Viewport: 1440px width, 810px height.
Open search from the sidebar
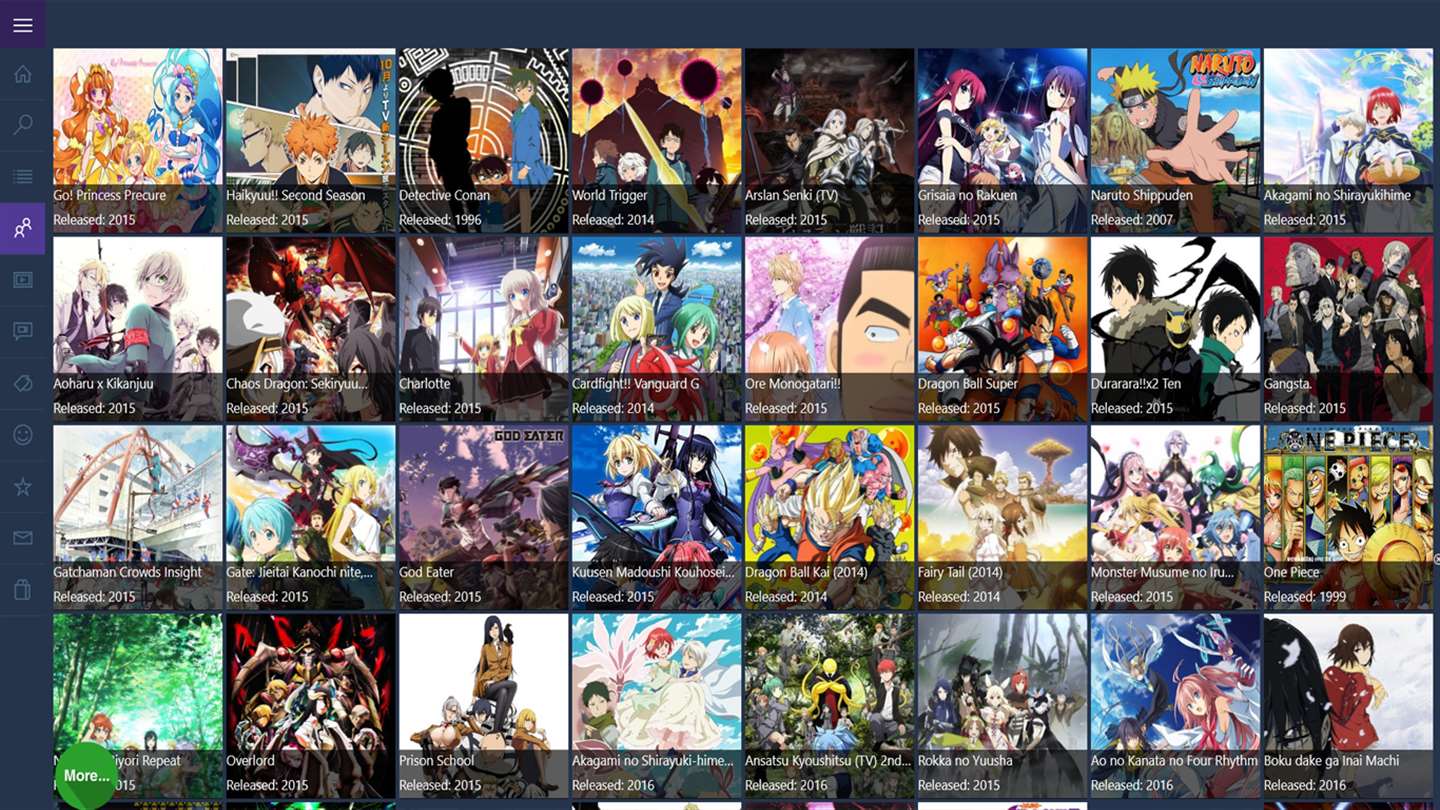[x=22, y=125]
